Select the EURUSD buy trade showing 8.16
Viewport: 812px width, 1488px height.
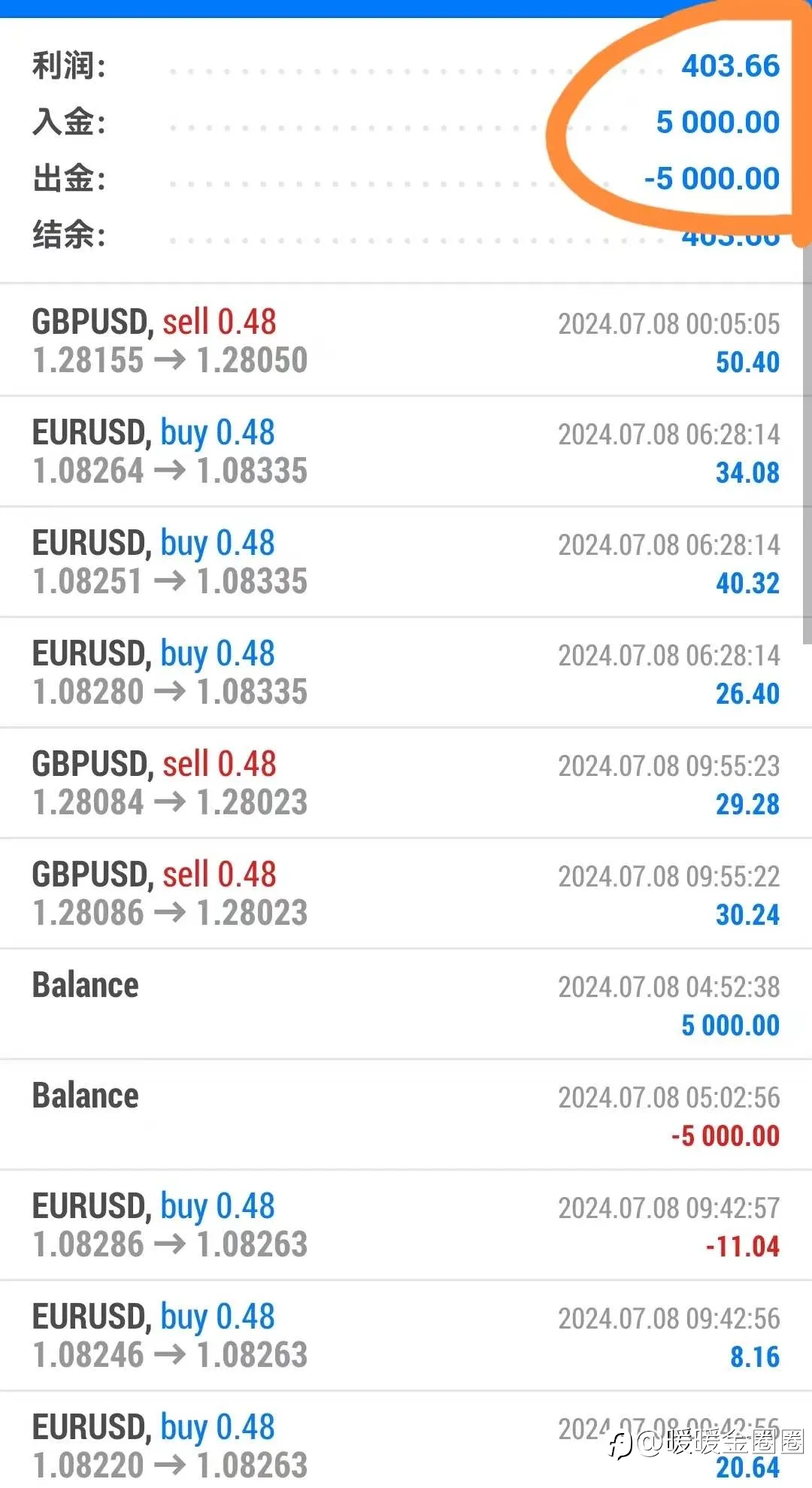pos(406,1335)
